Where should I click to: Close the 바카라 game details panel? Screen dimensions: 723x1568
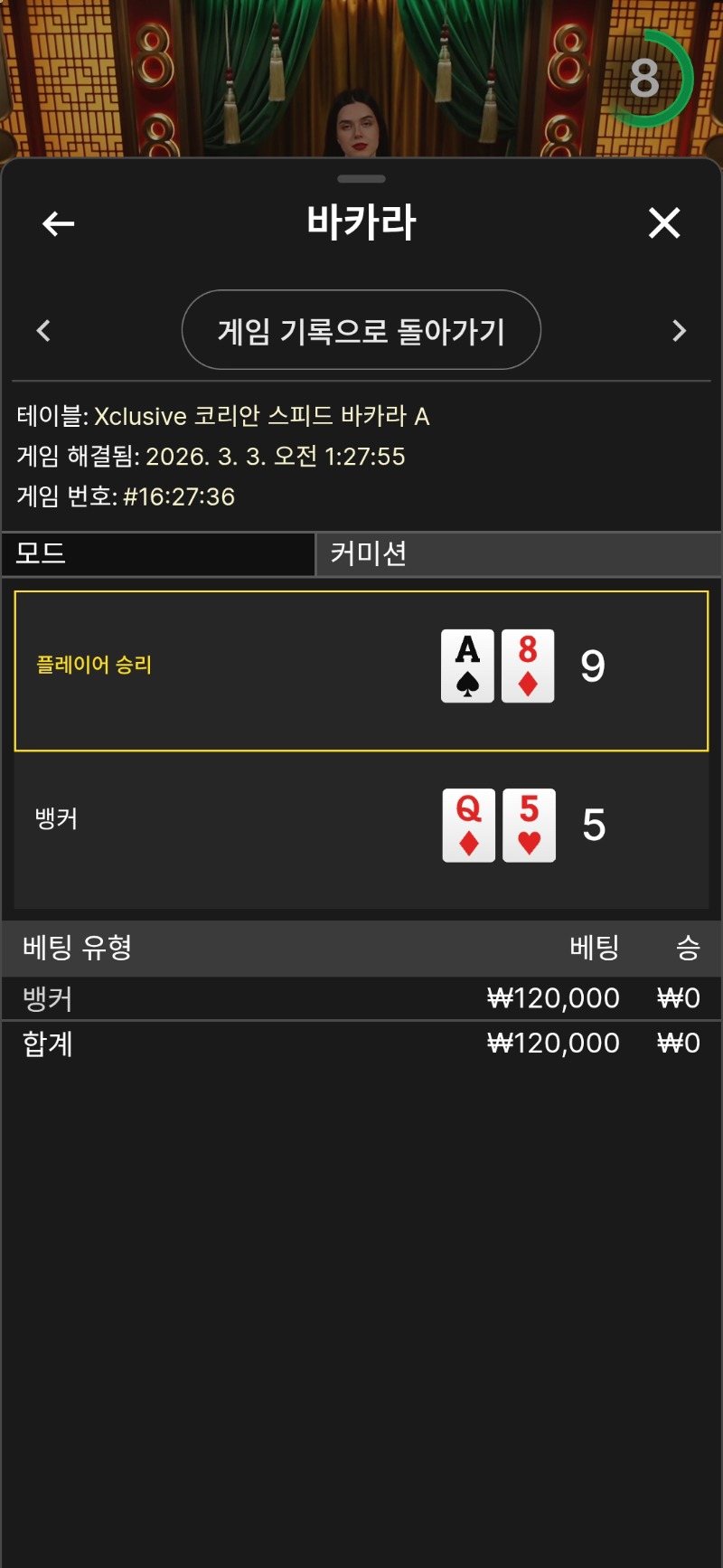[x=664, y=222]
